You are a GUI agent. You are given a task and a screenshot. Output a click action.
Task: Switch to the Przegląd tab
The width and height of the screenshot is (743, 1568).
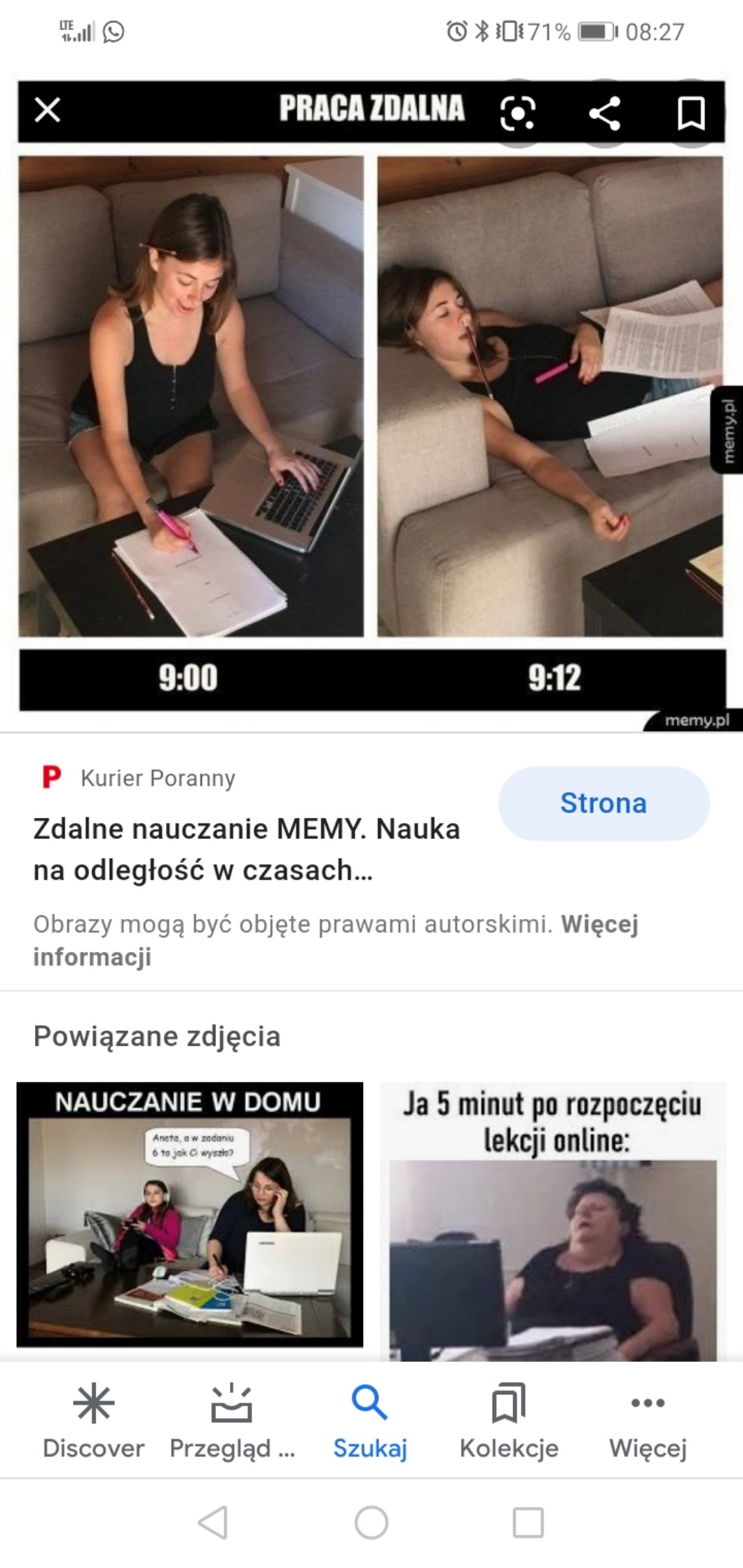pyautogui.click(x=232, y=1422)
